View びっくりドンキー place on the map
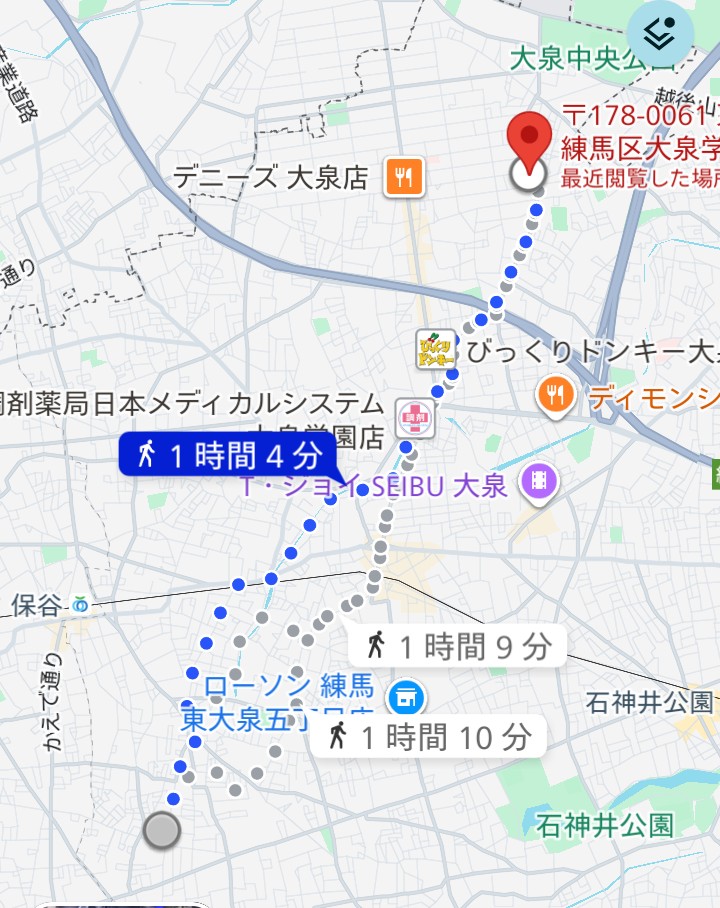 coord(437,352)
